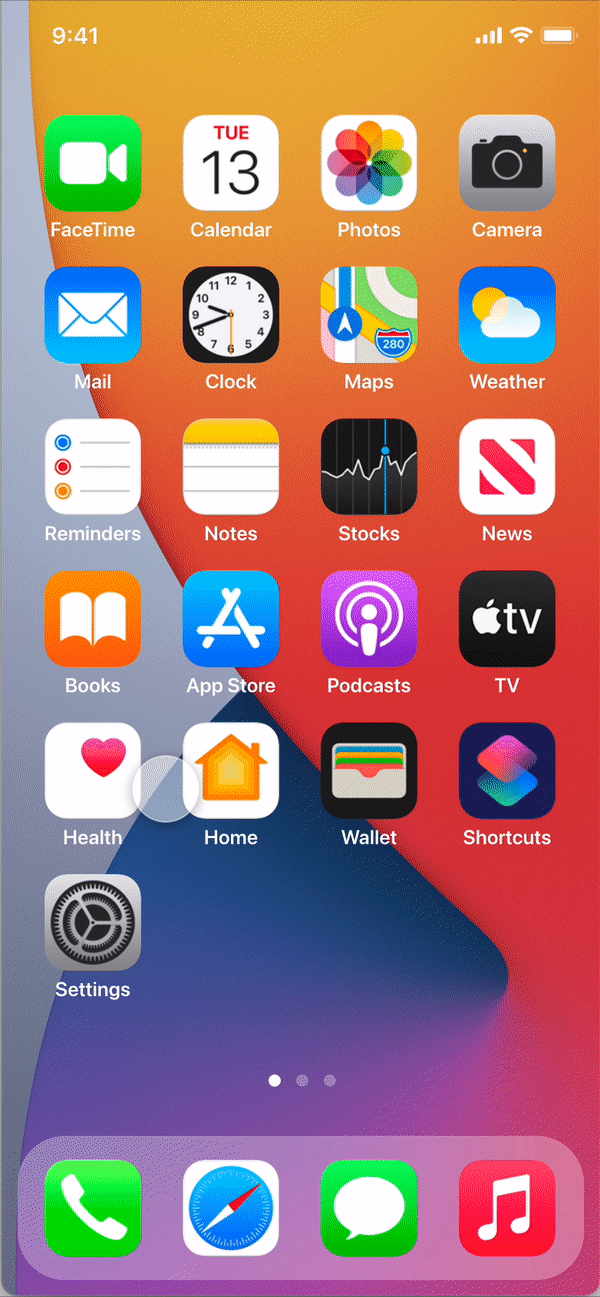Open the App Store

pyautogui.click(x=231, y=619)
